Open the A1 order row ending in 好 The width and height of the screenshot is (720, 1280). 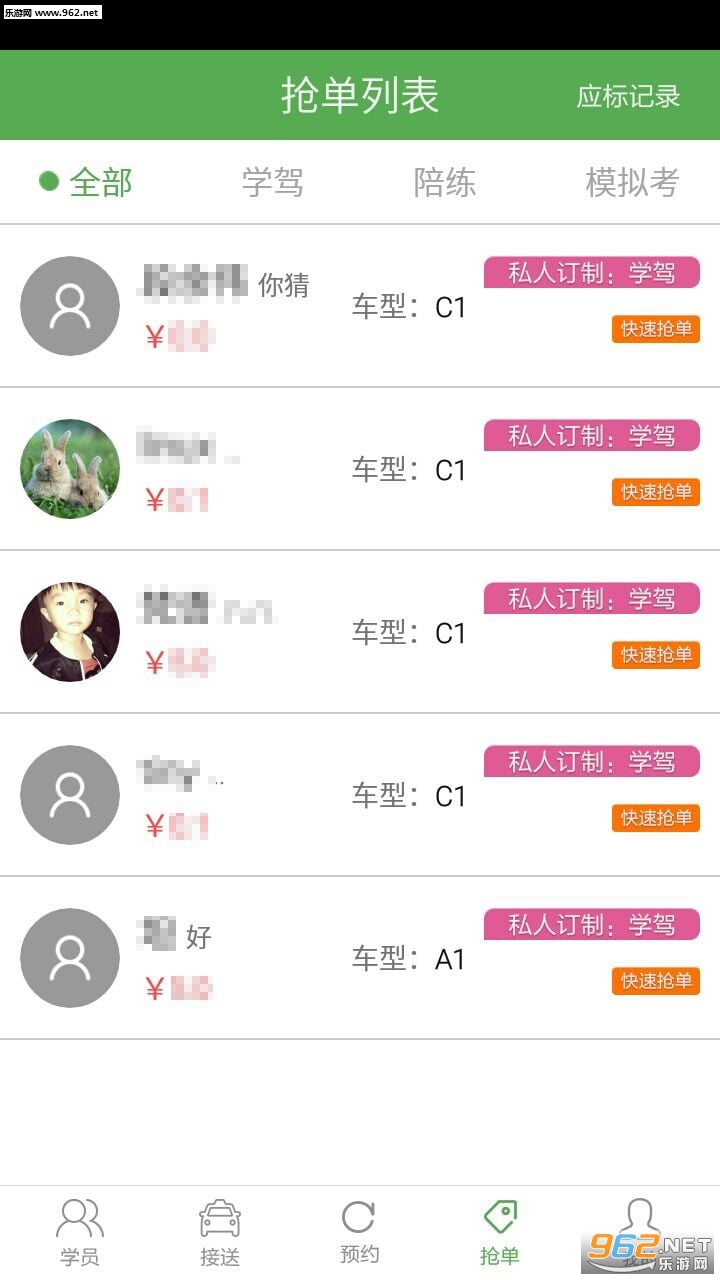(x=300, y=958)
